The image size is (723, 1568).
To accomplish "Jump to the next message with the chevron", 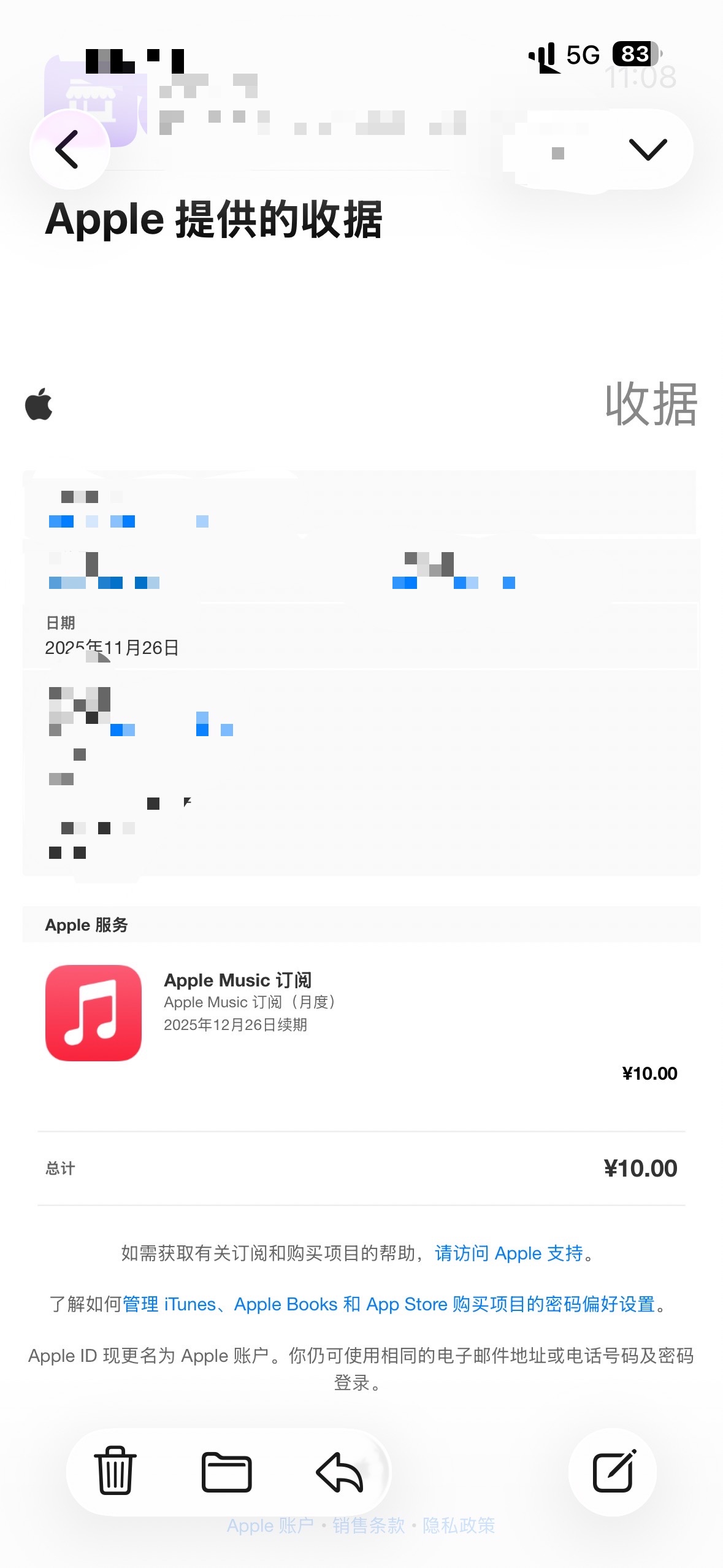I will coord(648,149).
